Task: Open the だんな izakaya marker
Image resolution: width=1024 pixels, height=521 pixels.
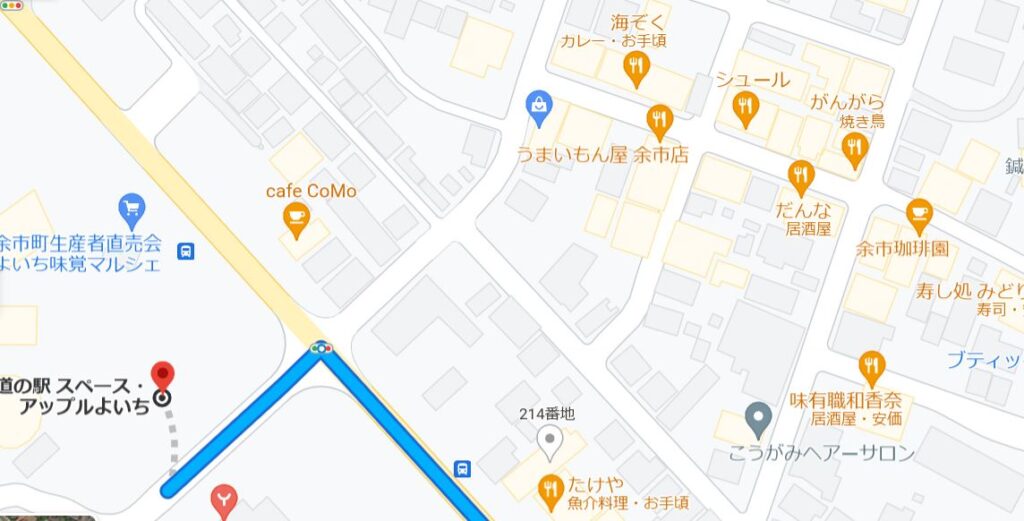Action: pyautogui.click(x=800, y=176)
